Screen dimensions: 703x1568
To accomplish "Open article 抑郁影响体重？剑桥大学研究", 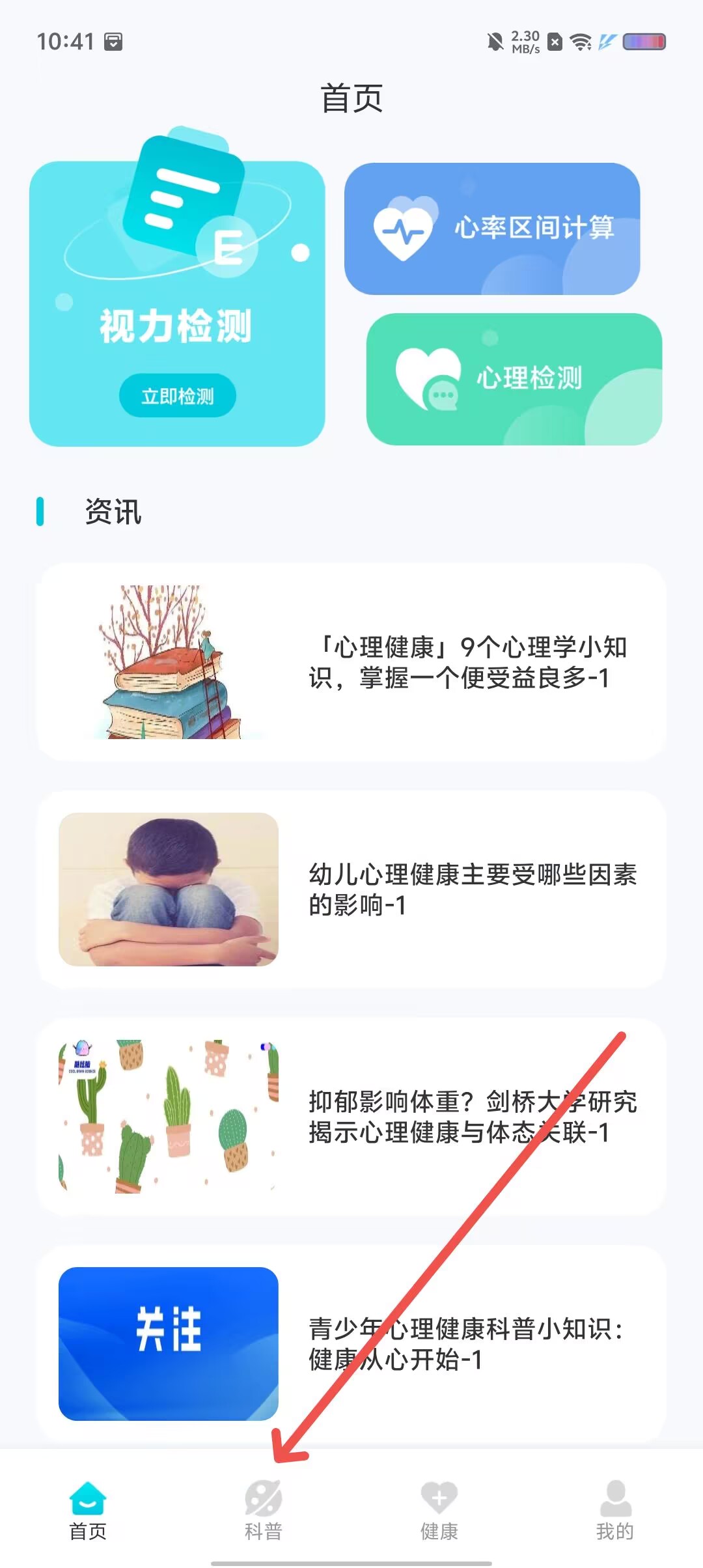I will tap(351, 1117).
